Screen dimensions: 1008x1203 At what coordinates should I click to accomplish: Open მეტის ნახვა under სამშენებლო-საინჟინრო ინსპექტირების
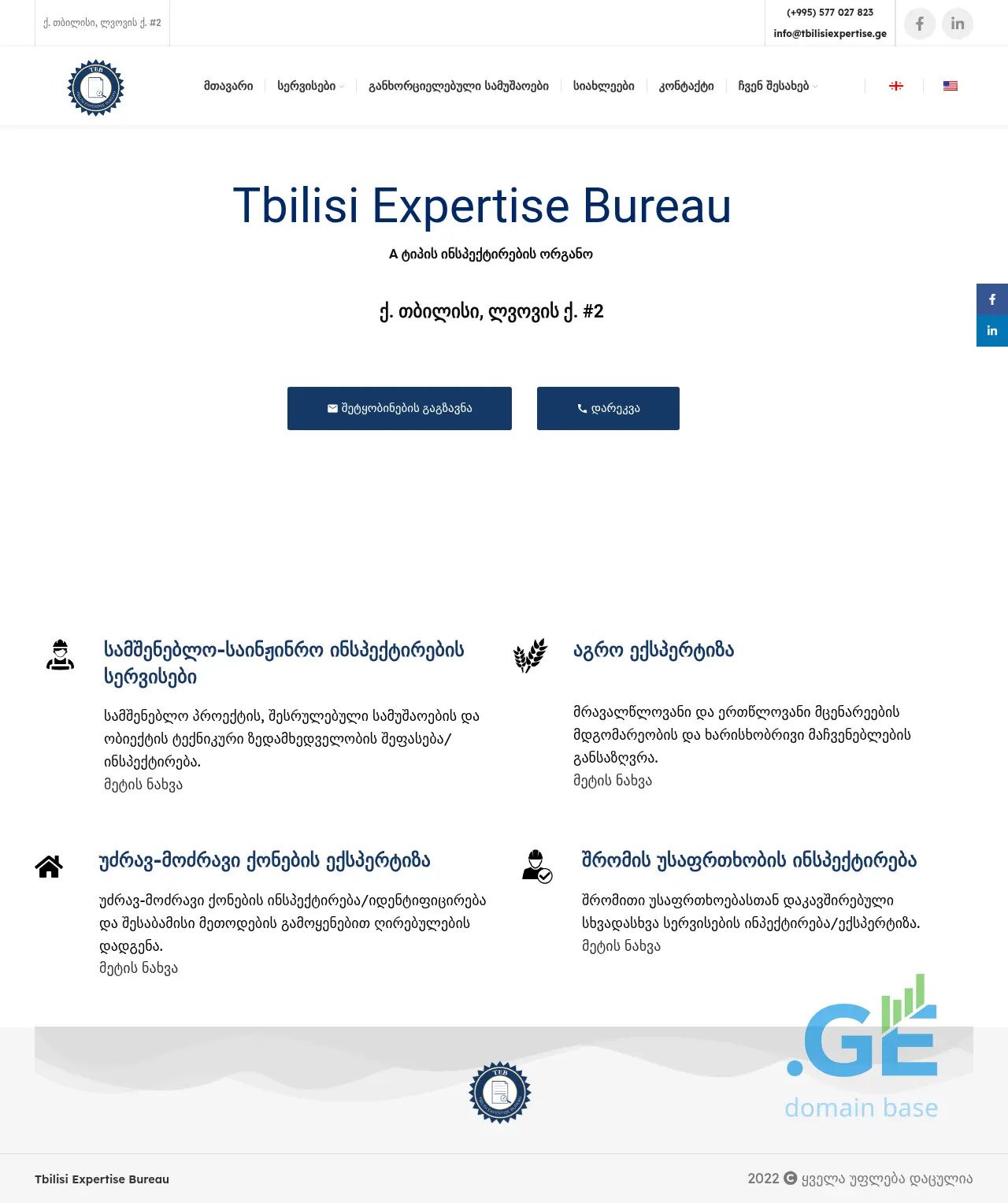tap(143, 785)
